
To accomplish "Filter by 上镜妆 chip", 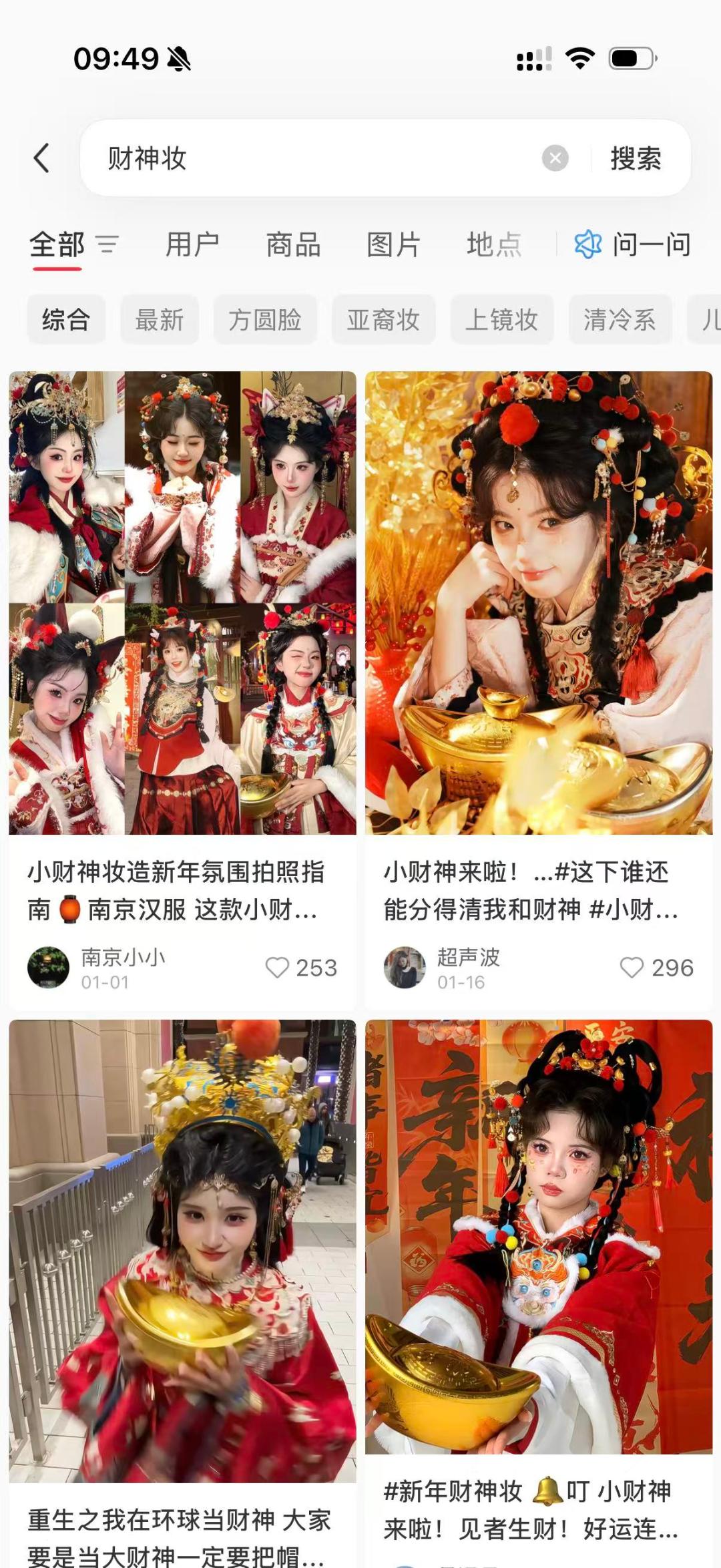I will pyautogui.click(x=501, y=320).
